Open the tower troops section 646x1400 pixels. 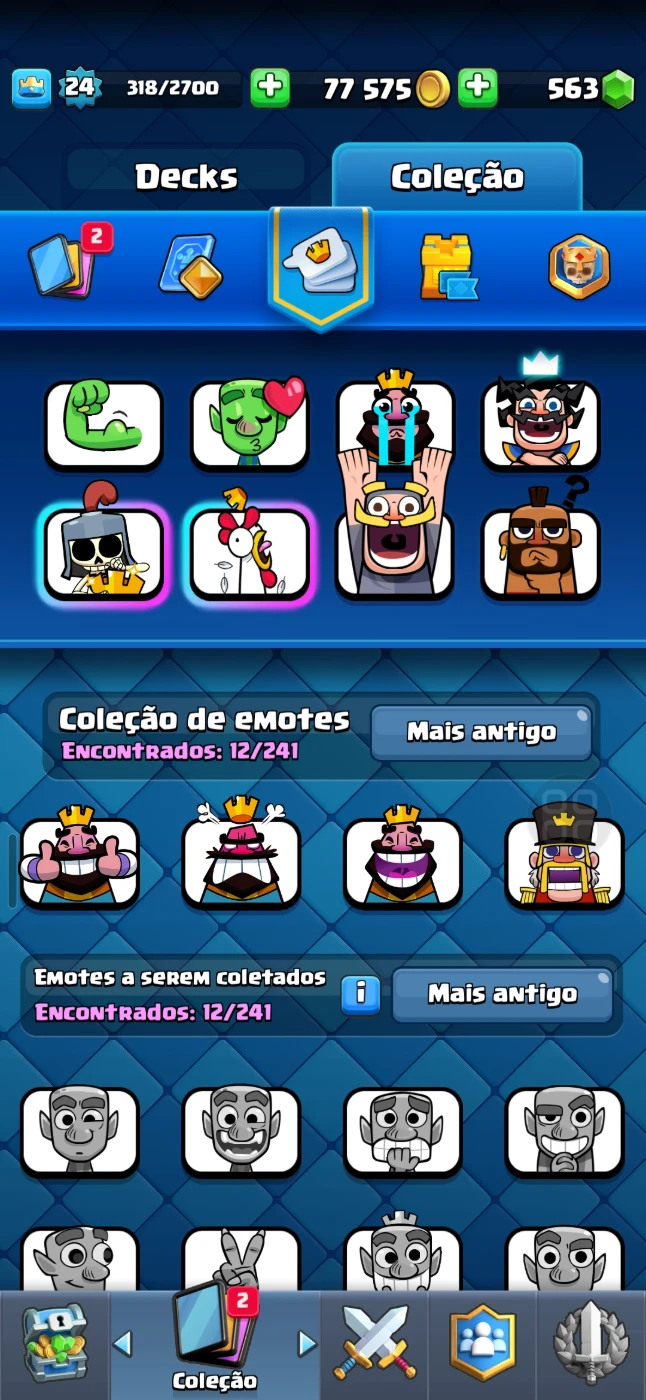coord(446,267)
